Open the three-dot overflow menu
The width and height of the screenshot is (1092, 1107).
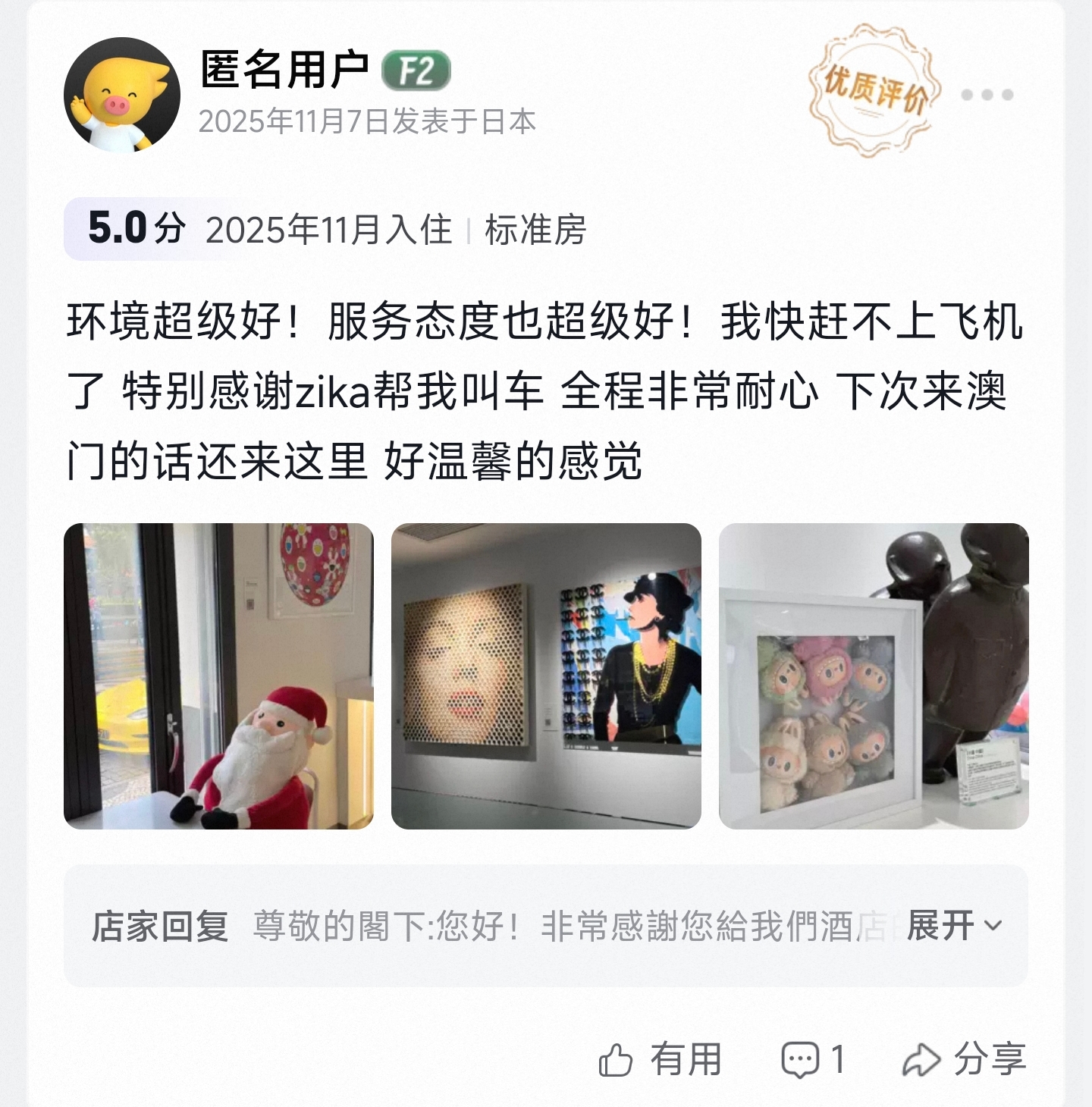987,95
